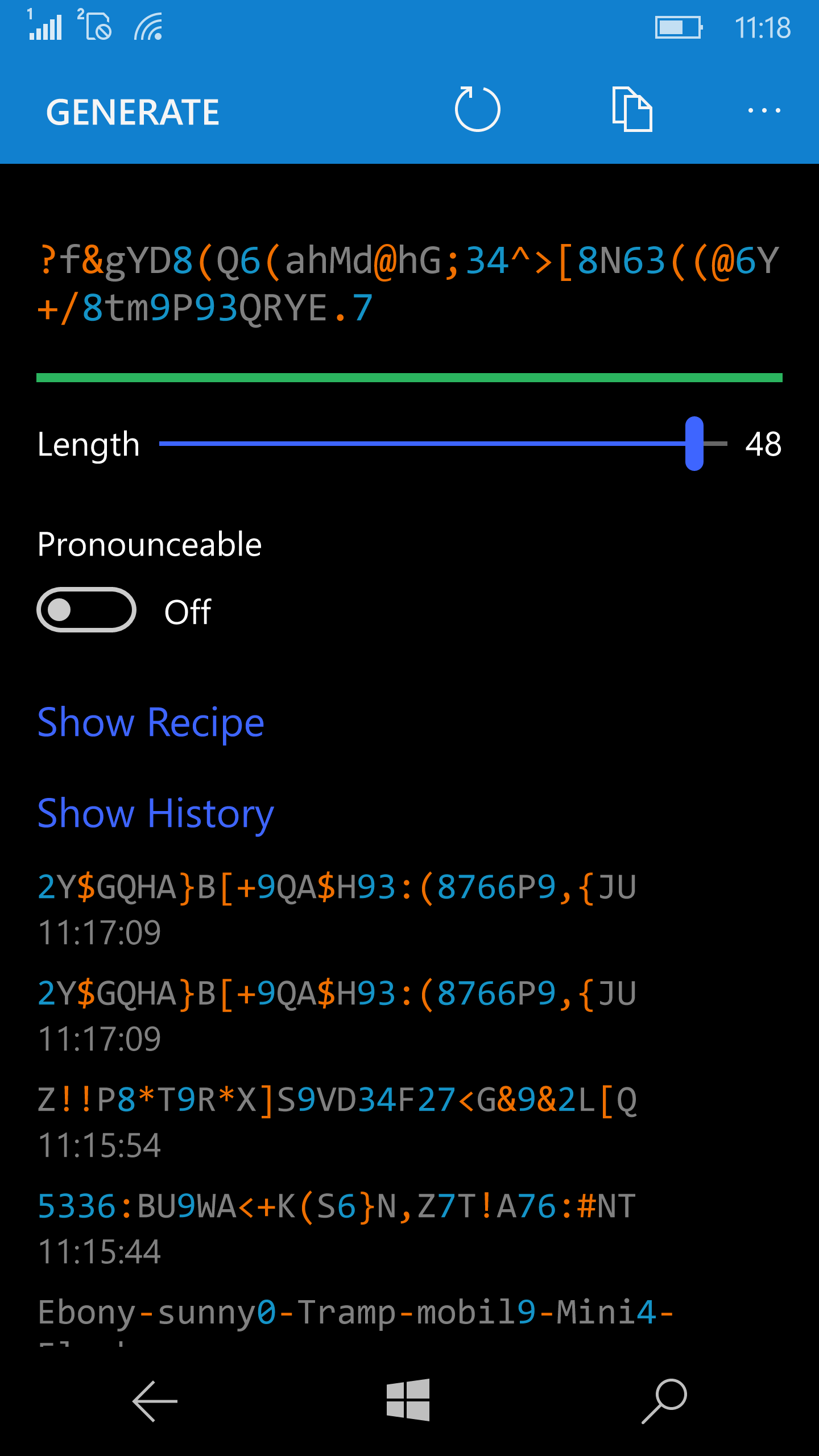Select the Ebony-sunny0-Tramp history entry
This screenshot has width=819, height=1456.
click(355, 1319)
